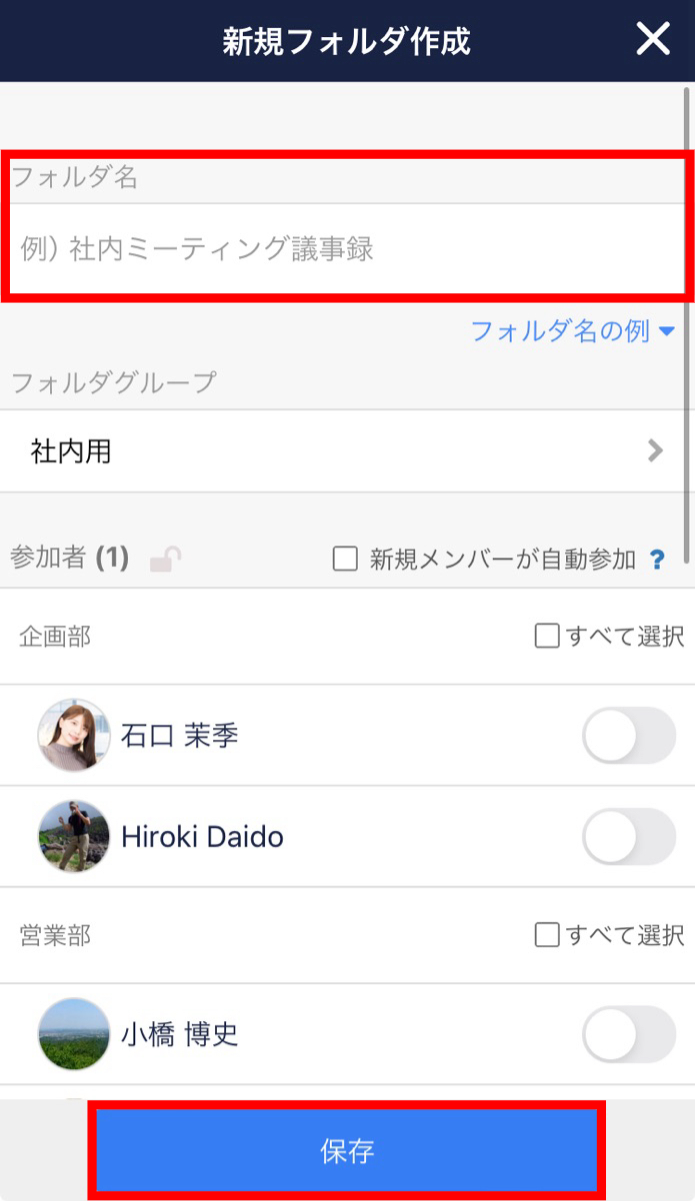This screenshot has height=1201, width=695.
Task: Open the 社内用 folder group selector
Action: [347, 452]
